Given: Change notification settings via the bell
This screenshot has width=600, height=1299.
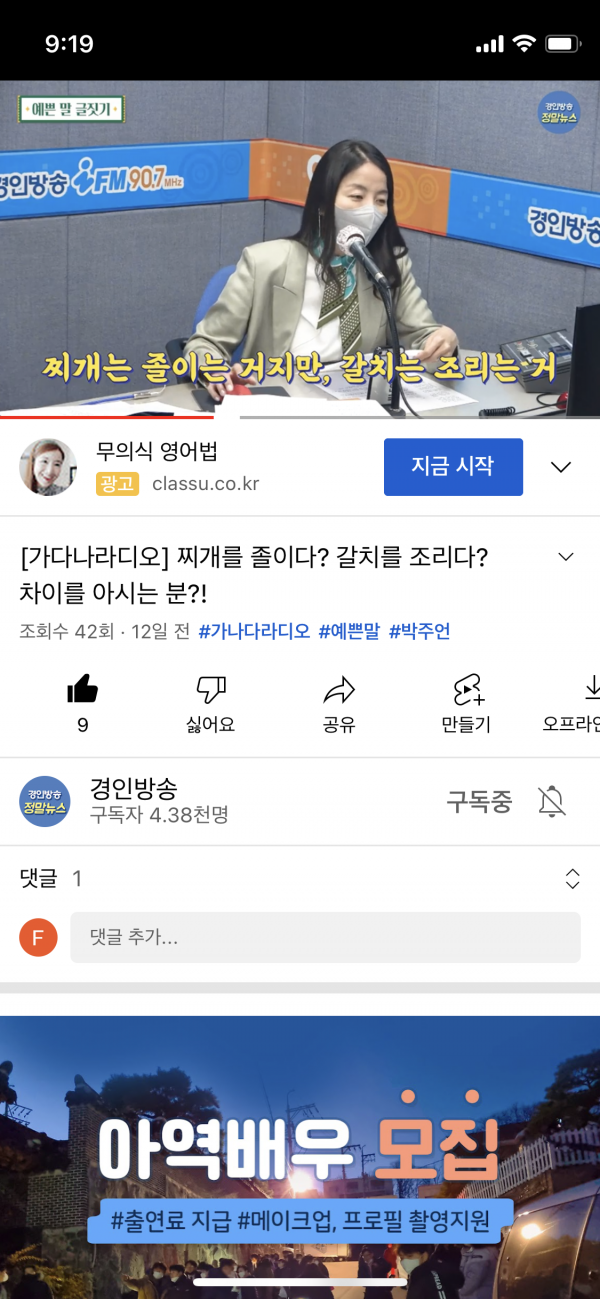Looking at the screenshot, I should tap(551, 801).
